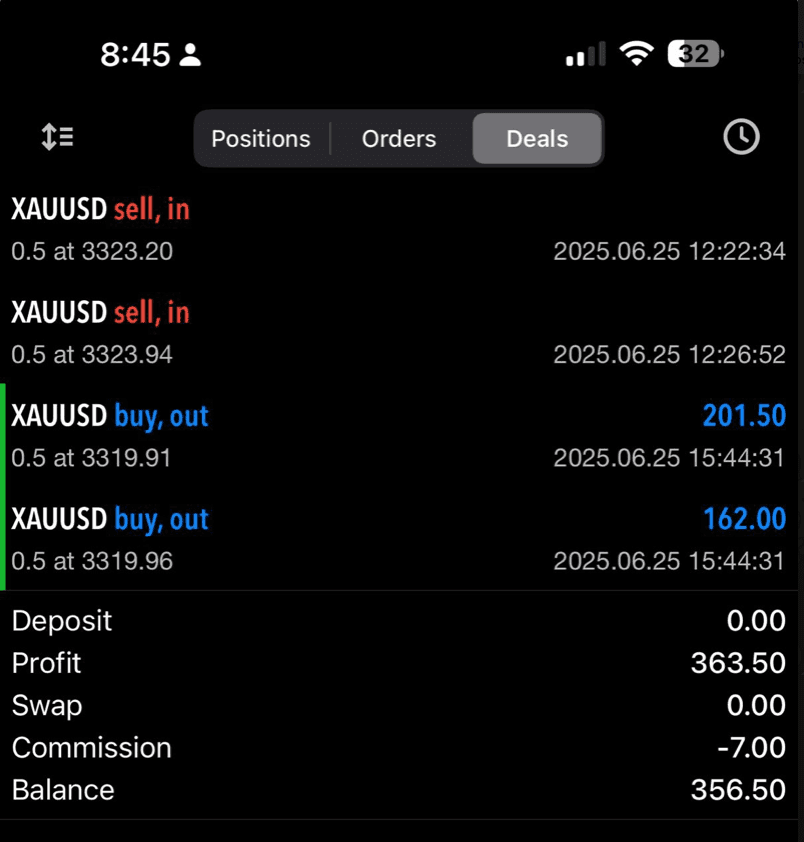Switch to the Orders tab
The width and height of the screenshot is (804, 842).
[399, 139]
